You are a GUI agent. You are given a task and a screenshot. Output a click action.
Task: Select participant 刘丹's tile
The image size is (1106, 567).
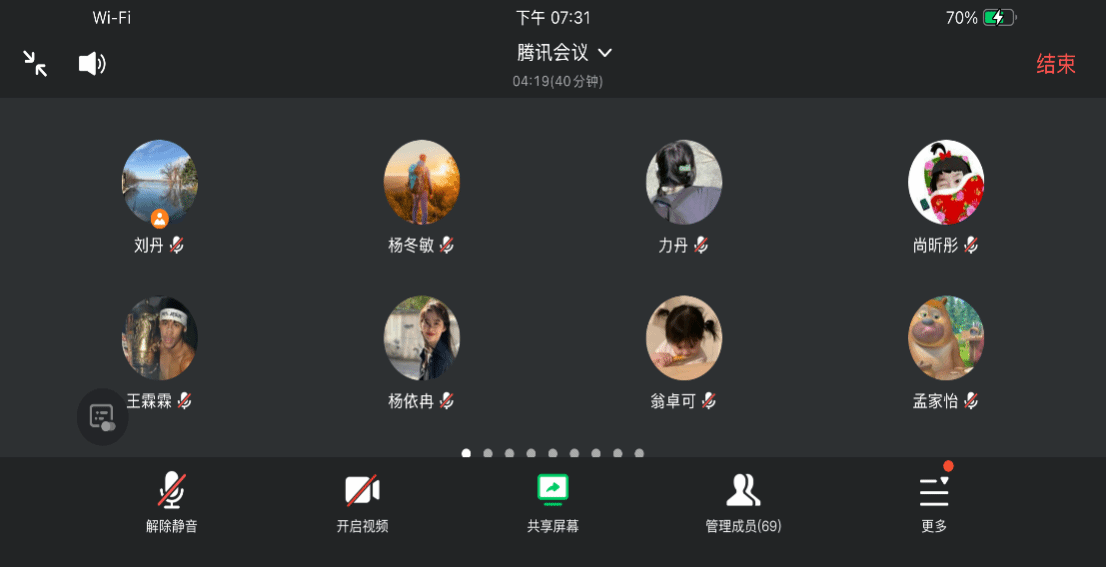tap(160, 182)
